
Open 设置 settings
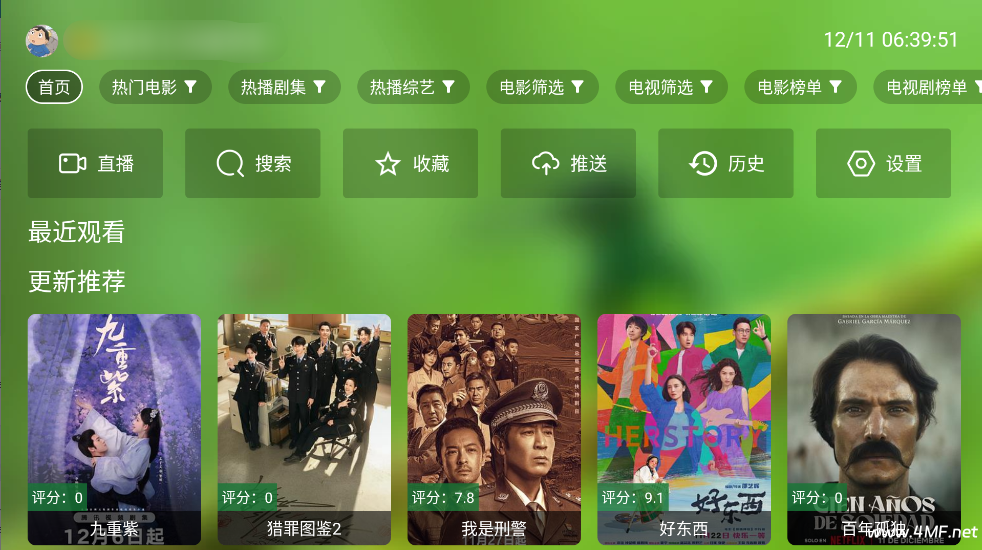[x=883, y=163]
